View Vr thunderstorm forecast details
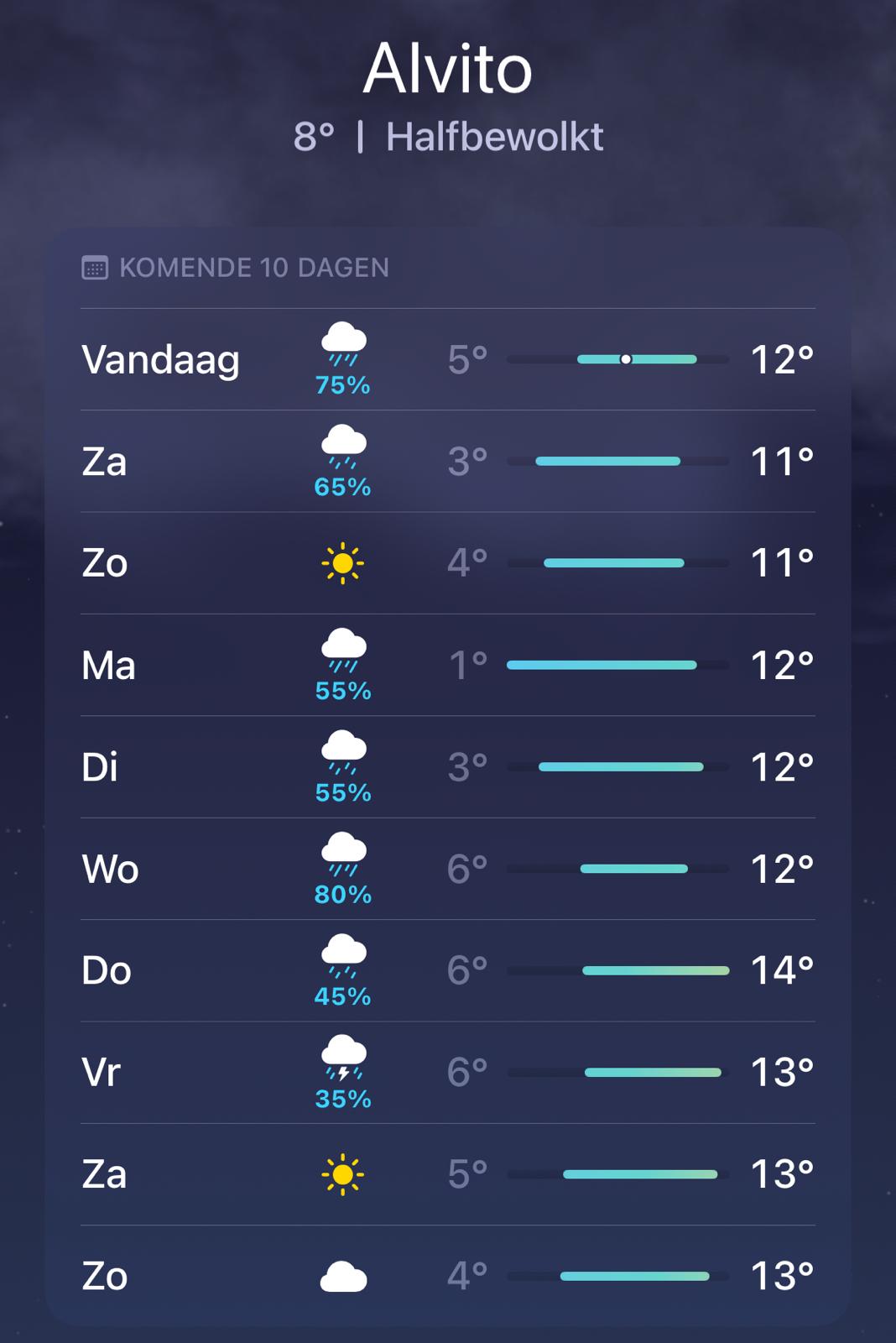The image size is (896, 1343). 447,1073
